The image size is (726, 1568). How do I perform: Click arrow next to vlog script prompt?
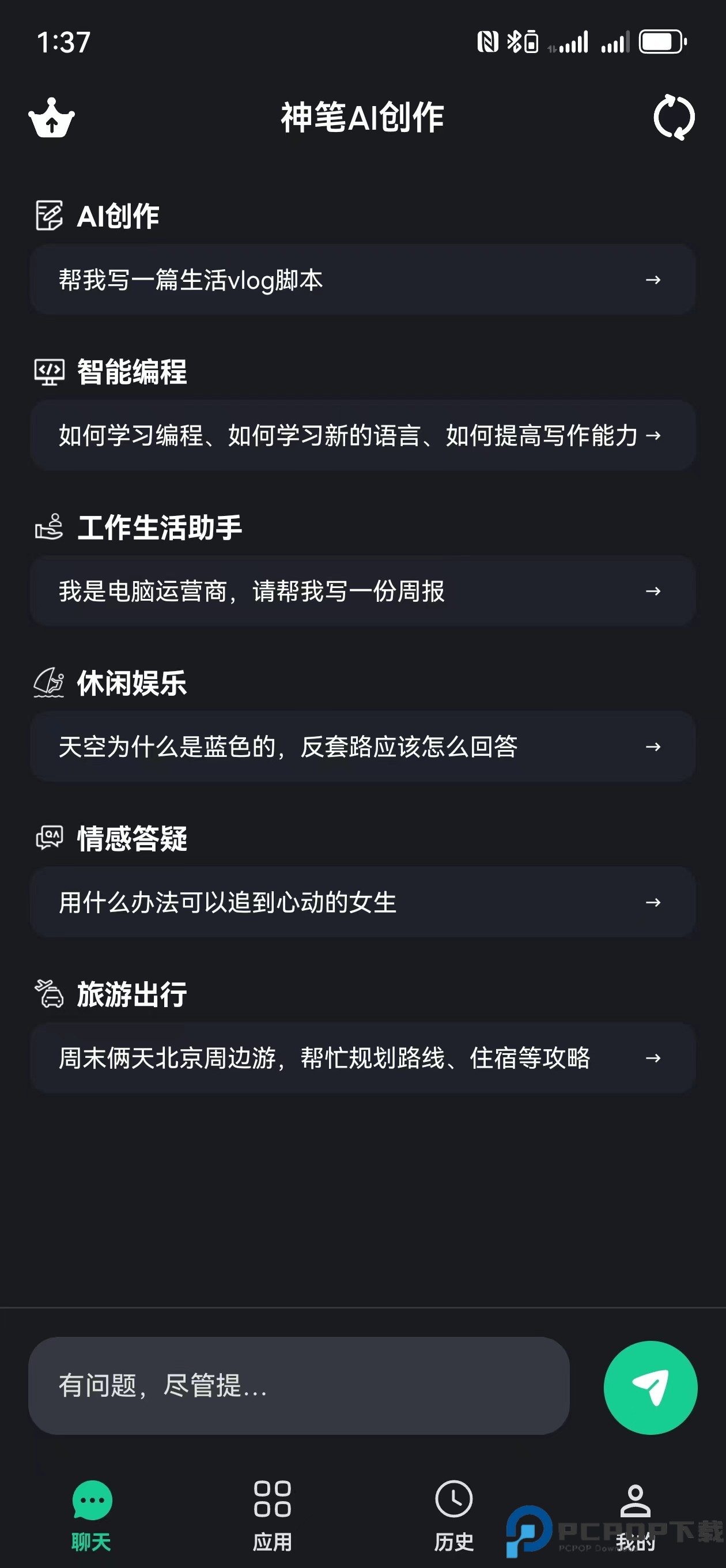click(x=653, y=280)
